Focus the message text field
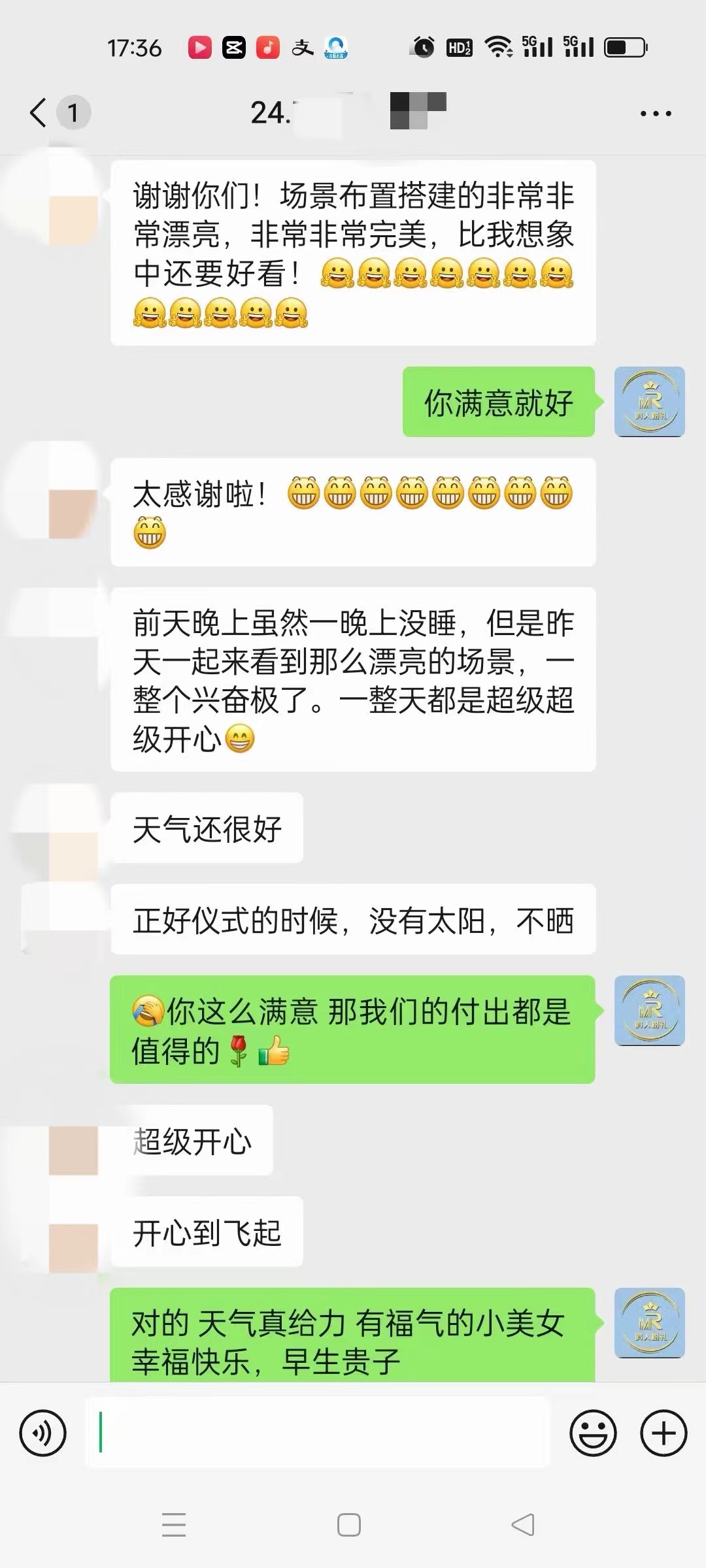 [318, 1432]
